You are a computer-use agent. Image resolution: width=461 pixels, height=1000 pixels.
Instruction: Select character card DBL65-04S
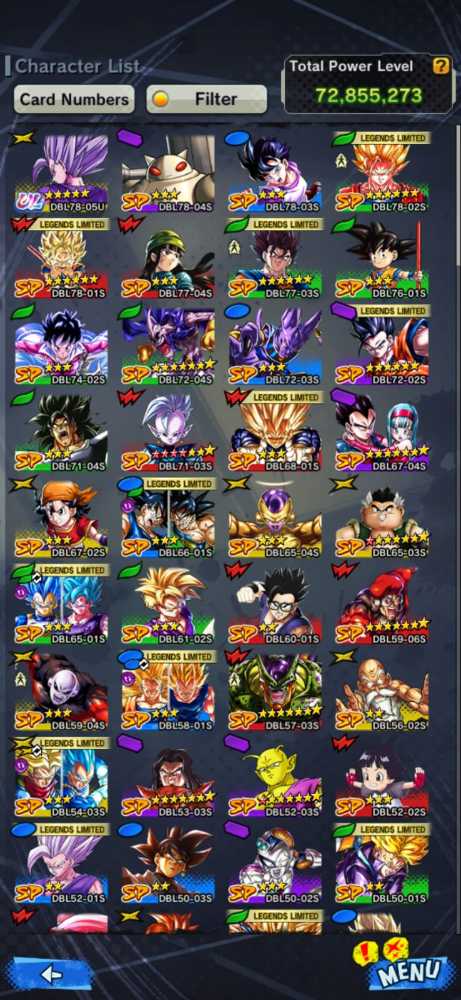(274, 518)
